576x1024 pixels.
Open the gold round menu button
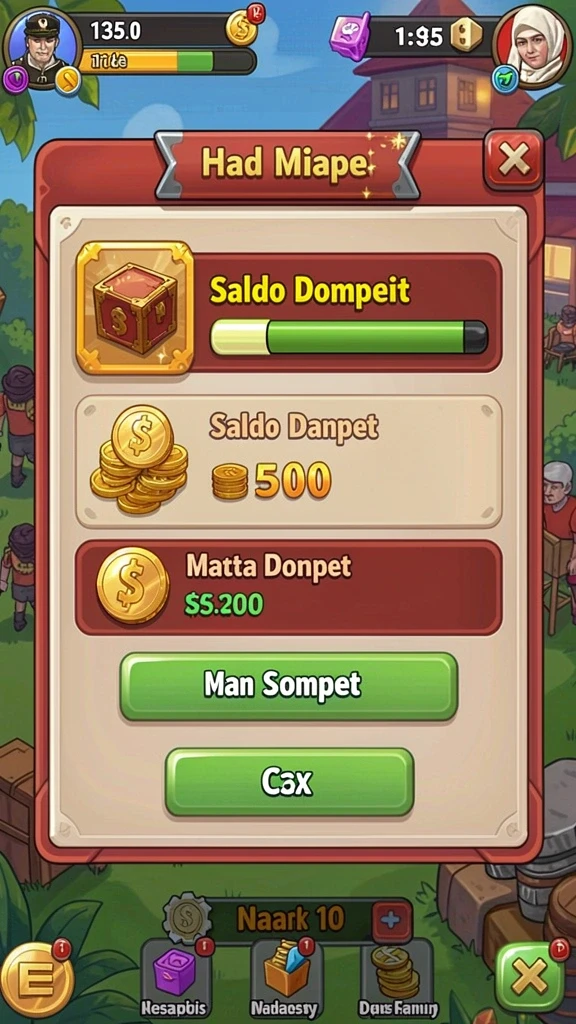[x=36, y=980]
